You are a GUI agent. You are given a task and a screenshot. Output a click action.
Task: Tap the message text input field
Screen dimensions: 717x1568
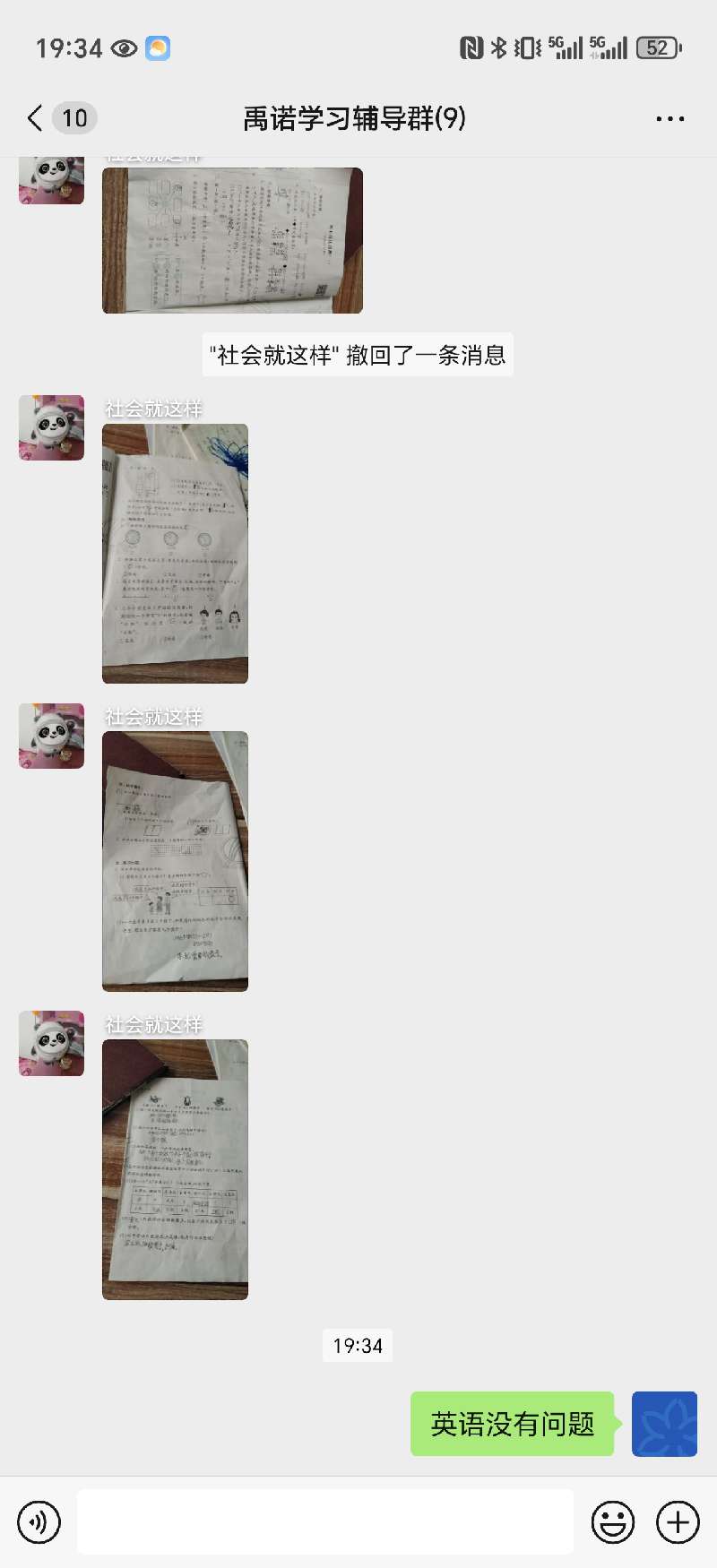[324, 1521]
